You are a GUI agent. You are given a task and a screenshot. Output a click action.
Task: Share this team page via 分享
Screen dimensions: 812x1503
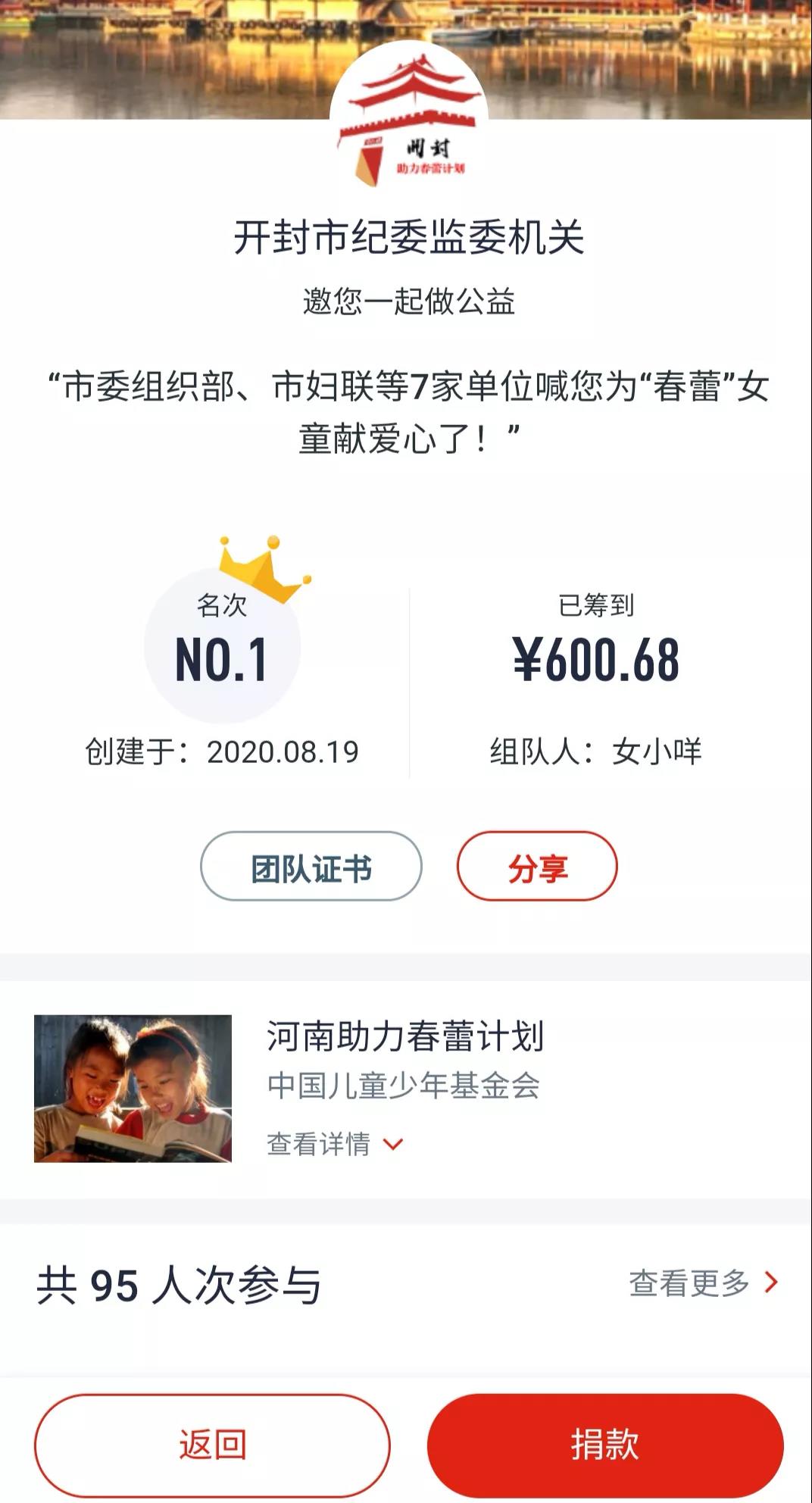(x=537, y=867)
